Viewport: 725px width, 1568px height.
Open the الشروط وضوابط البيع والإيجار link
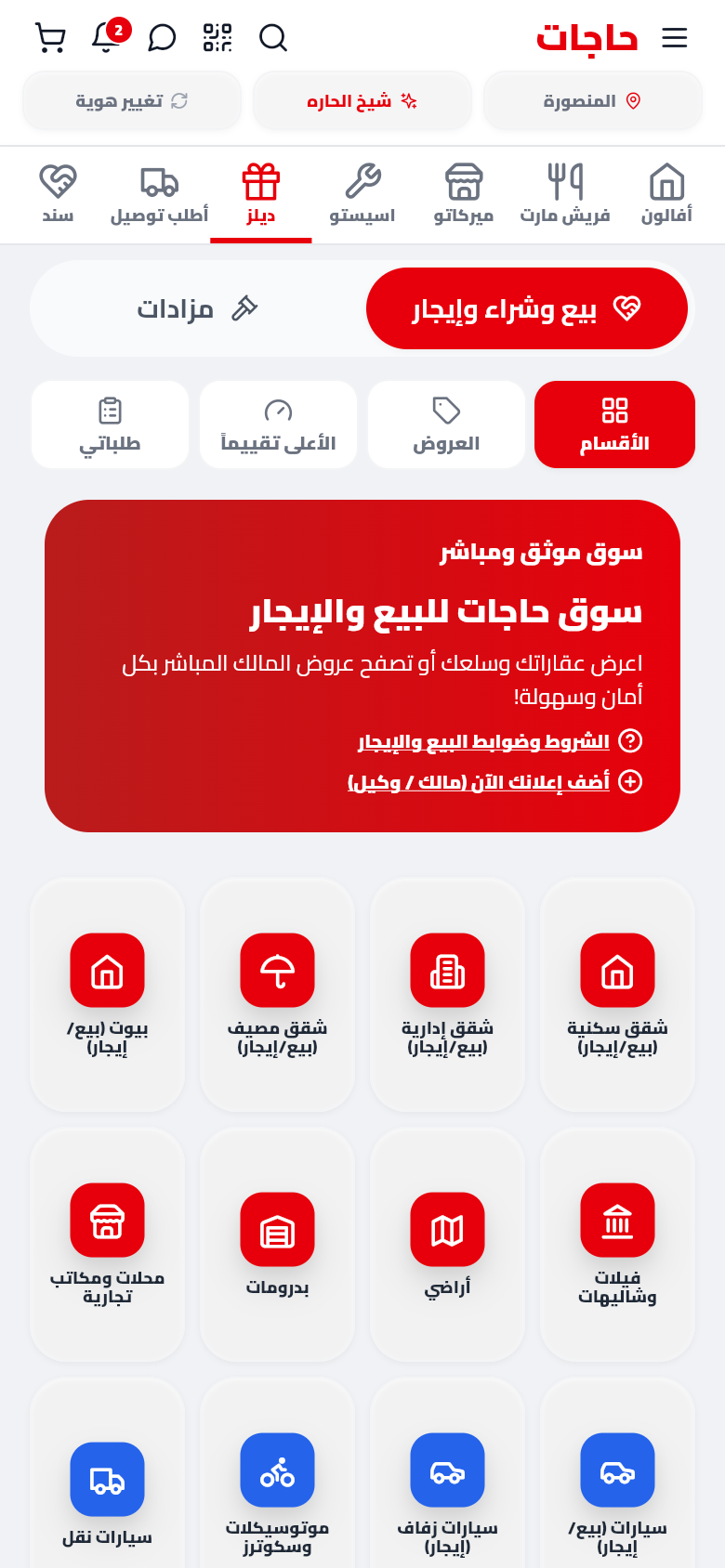(x=483, y=741)
